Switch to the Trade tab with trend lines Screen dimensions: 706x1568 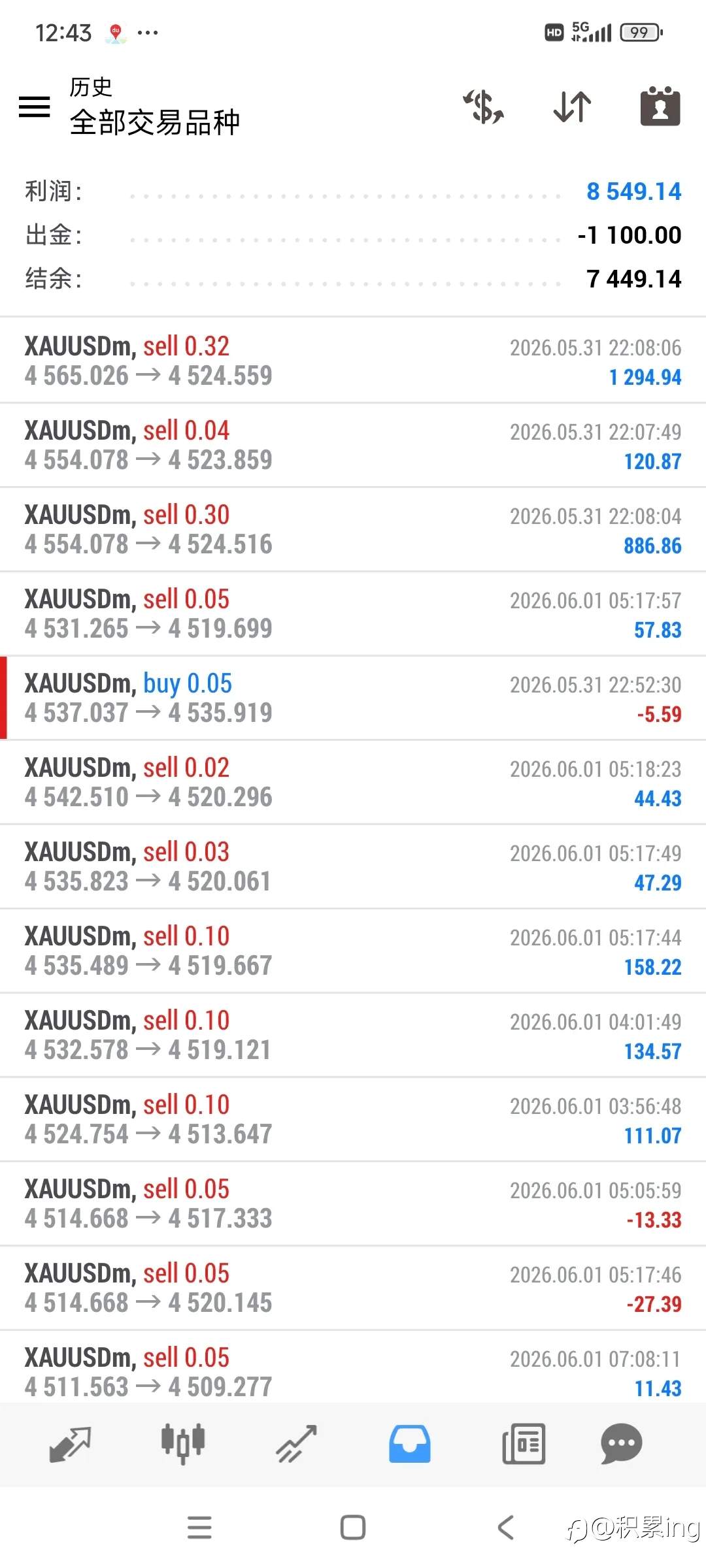click(x=296, y=1444)
